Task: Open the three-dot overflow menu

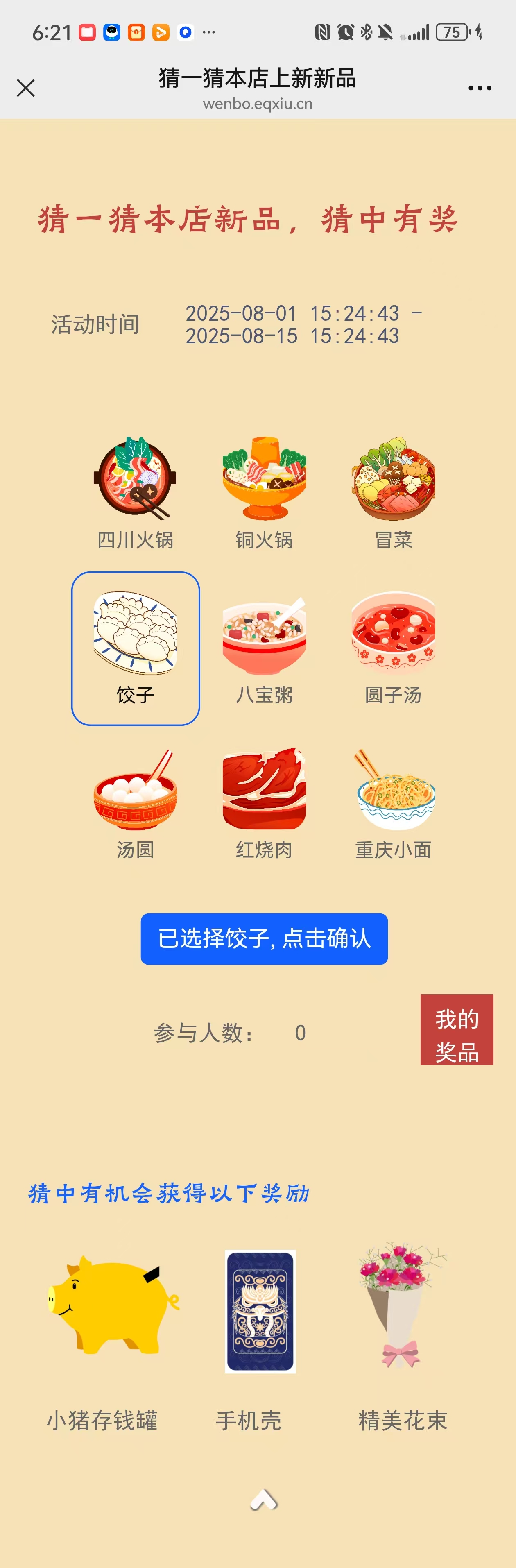Action: coord(480,88)
